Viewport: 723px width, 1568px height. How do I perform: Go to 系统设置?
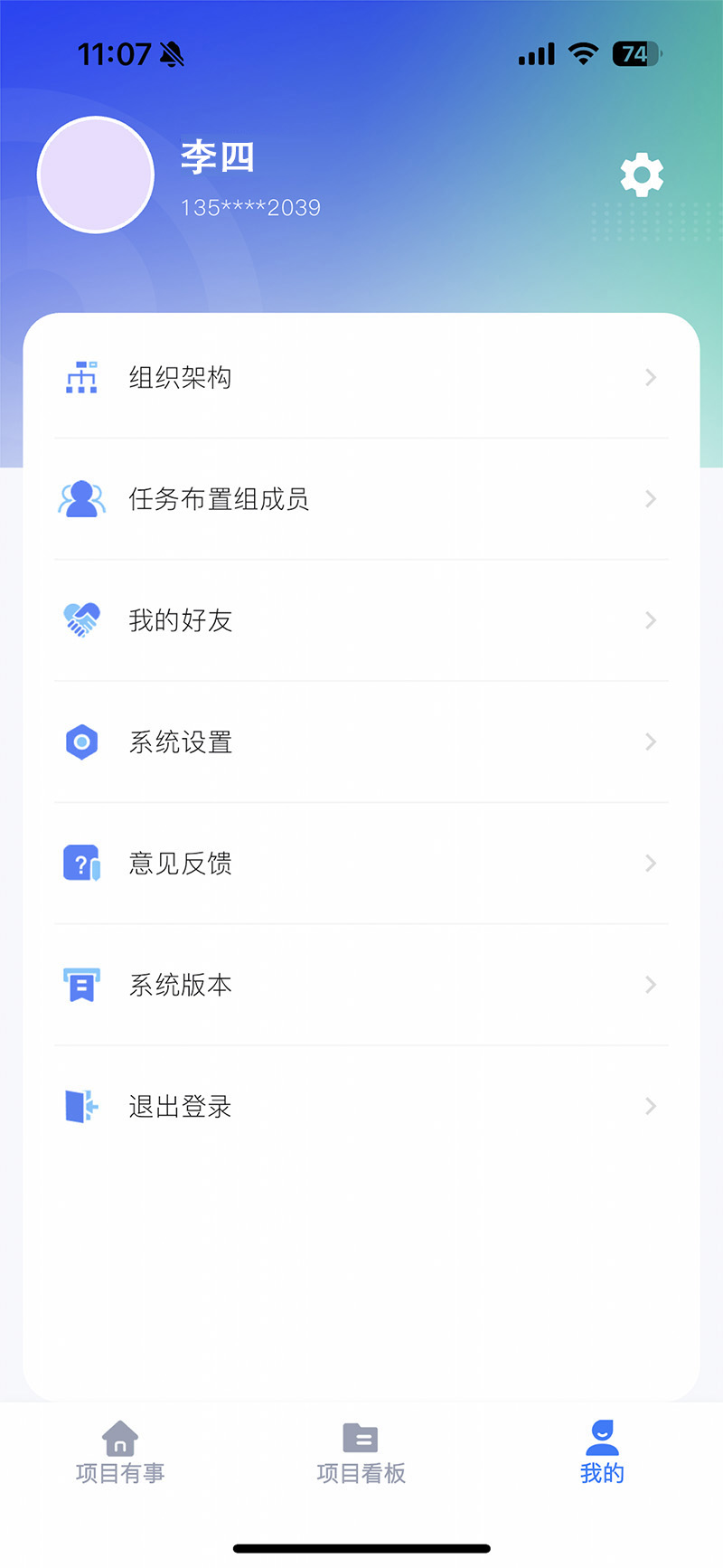(361, 742)
